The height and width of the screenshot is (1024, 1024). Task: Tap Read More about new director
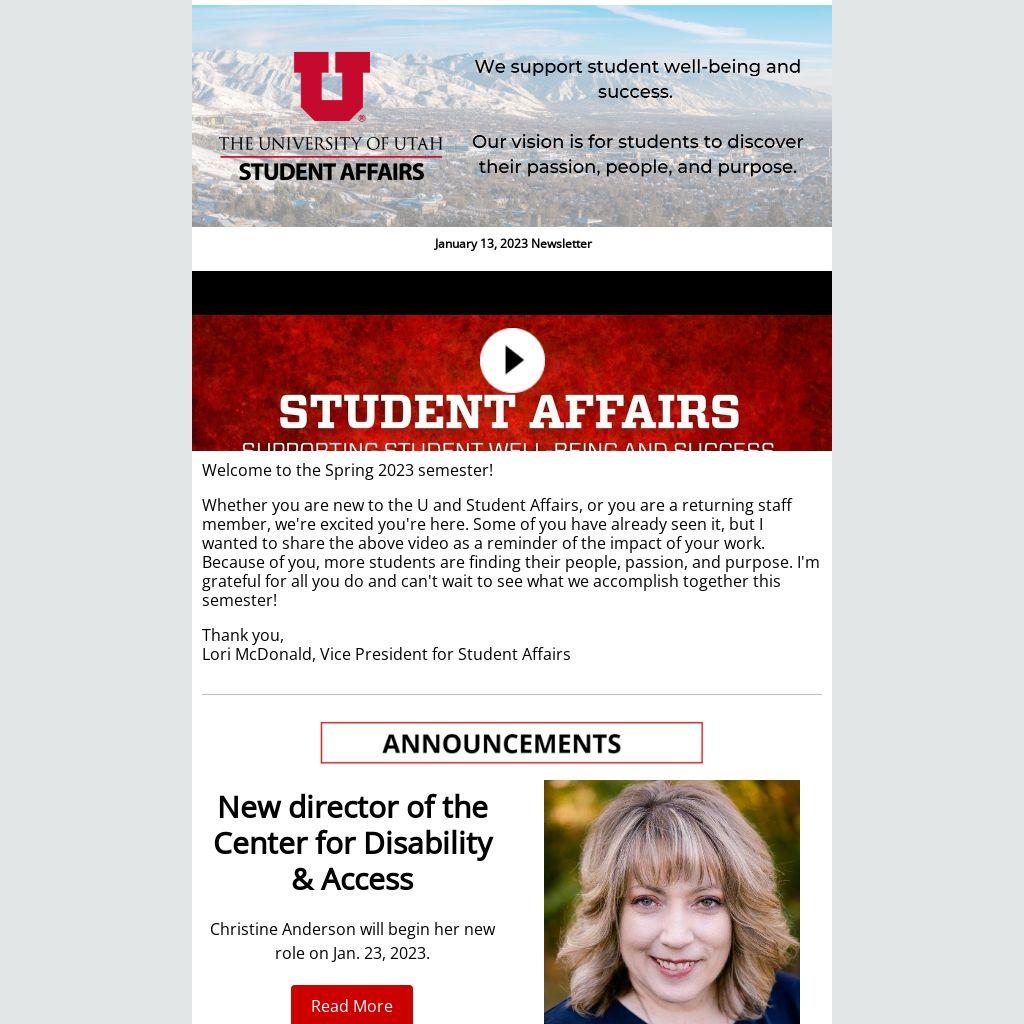point(351,1005)
